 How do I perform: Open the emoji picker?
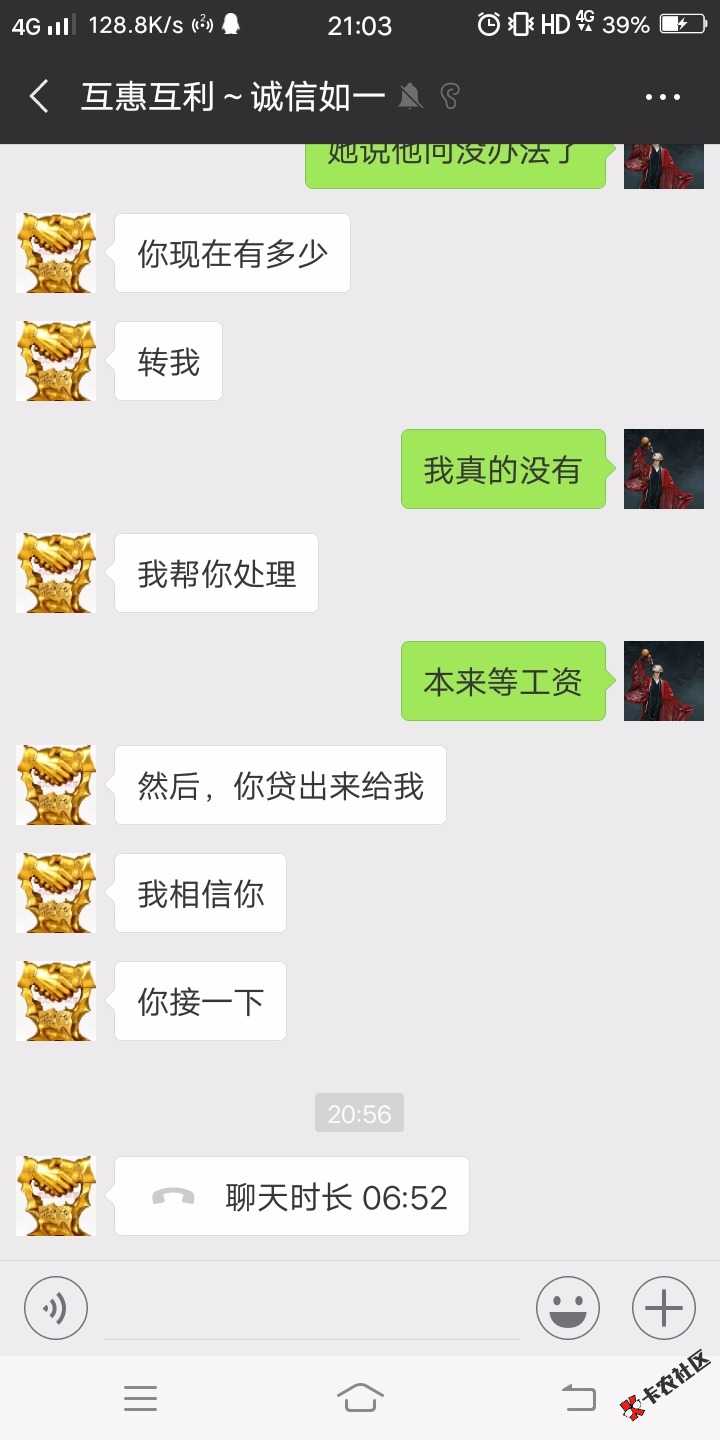(568, 1308)
